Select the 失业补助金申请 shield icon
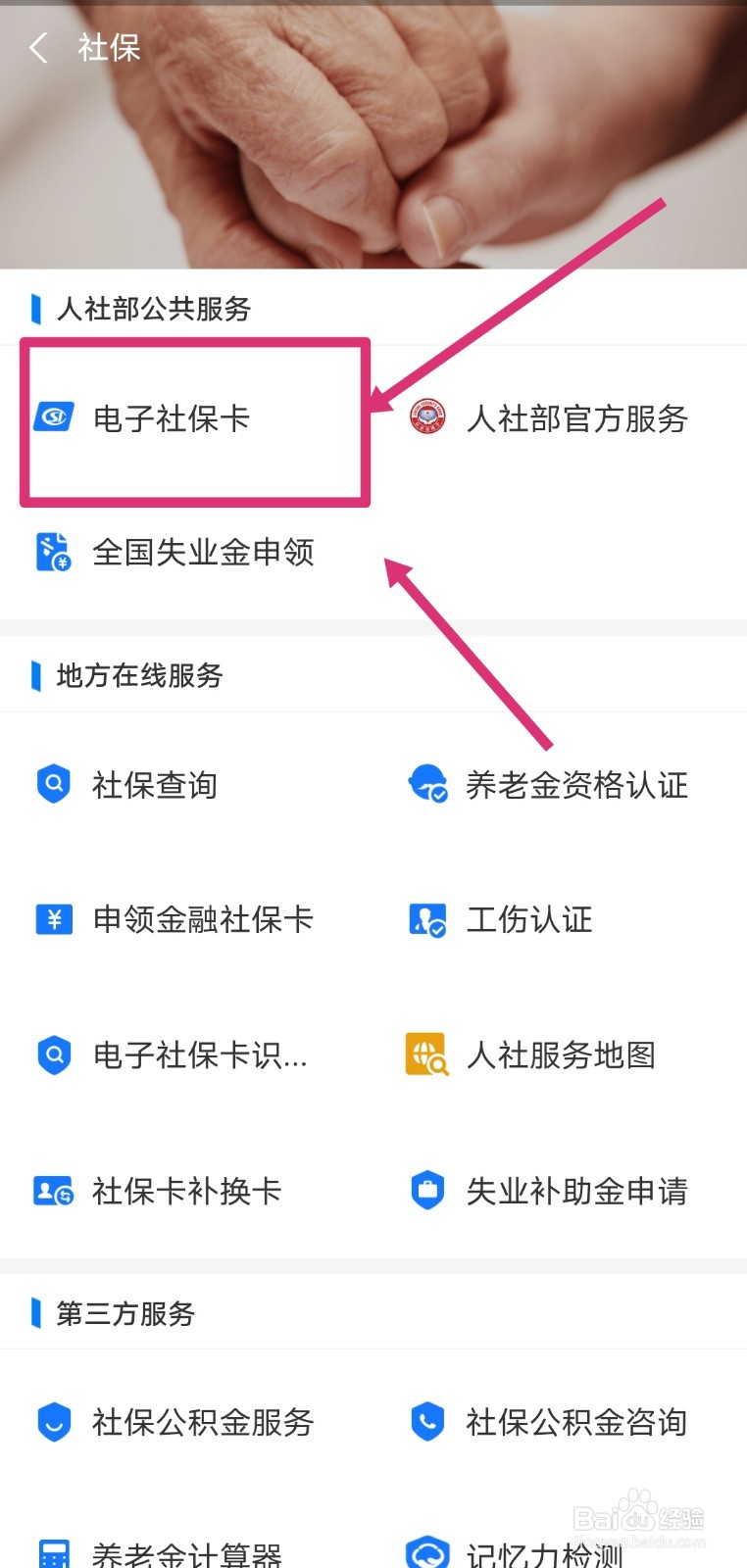Image resolution: width=747 pixels, height=1568 pixels. [426, 1191]
